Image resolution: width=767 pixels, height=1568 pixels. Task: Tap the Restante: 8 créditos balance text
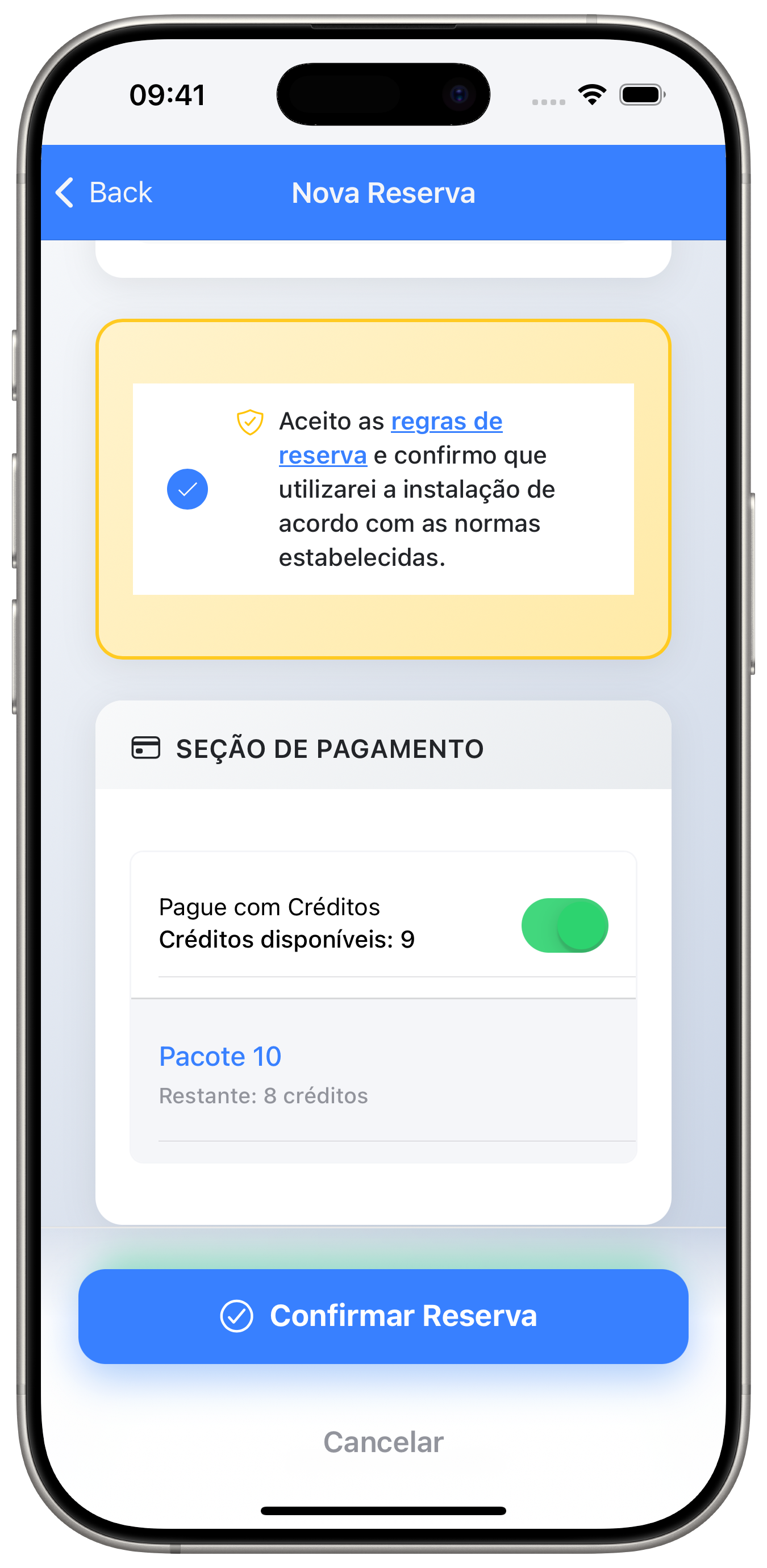(264, 1096)
